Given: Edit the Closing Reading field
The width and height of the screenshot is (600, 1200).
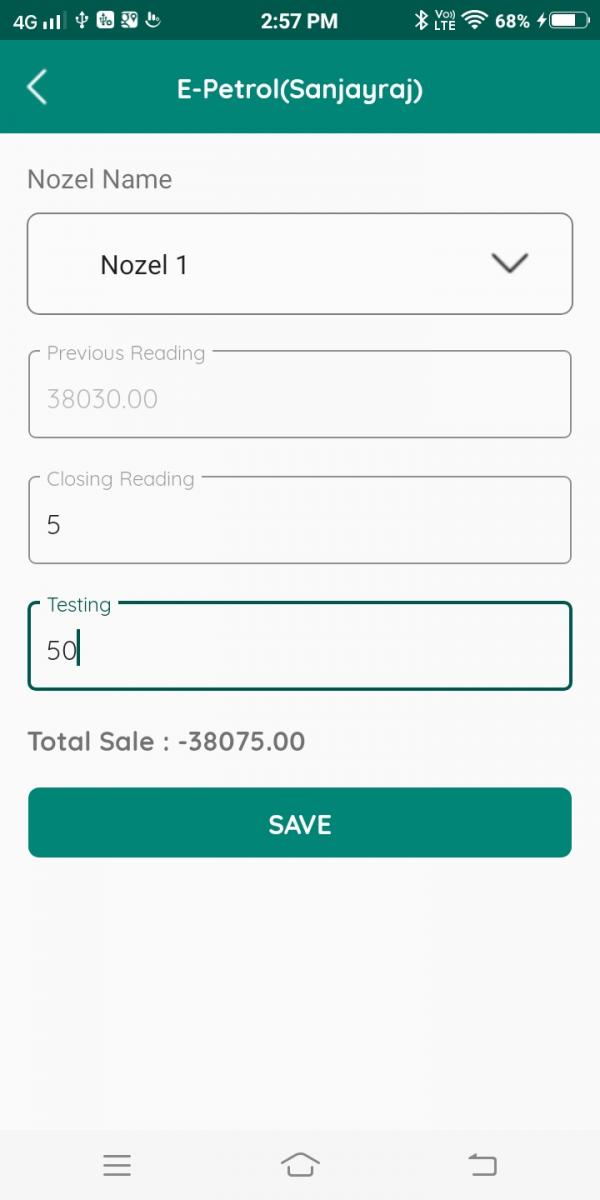Looking at the screenshot, I should coord(300,525).
